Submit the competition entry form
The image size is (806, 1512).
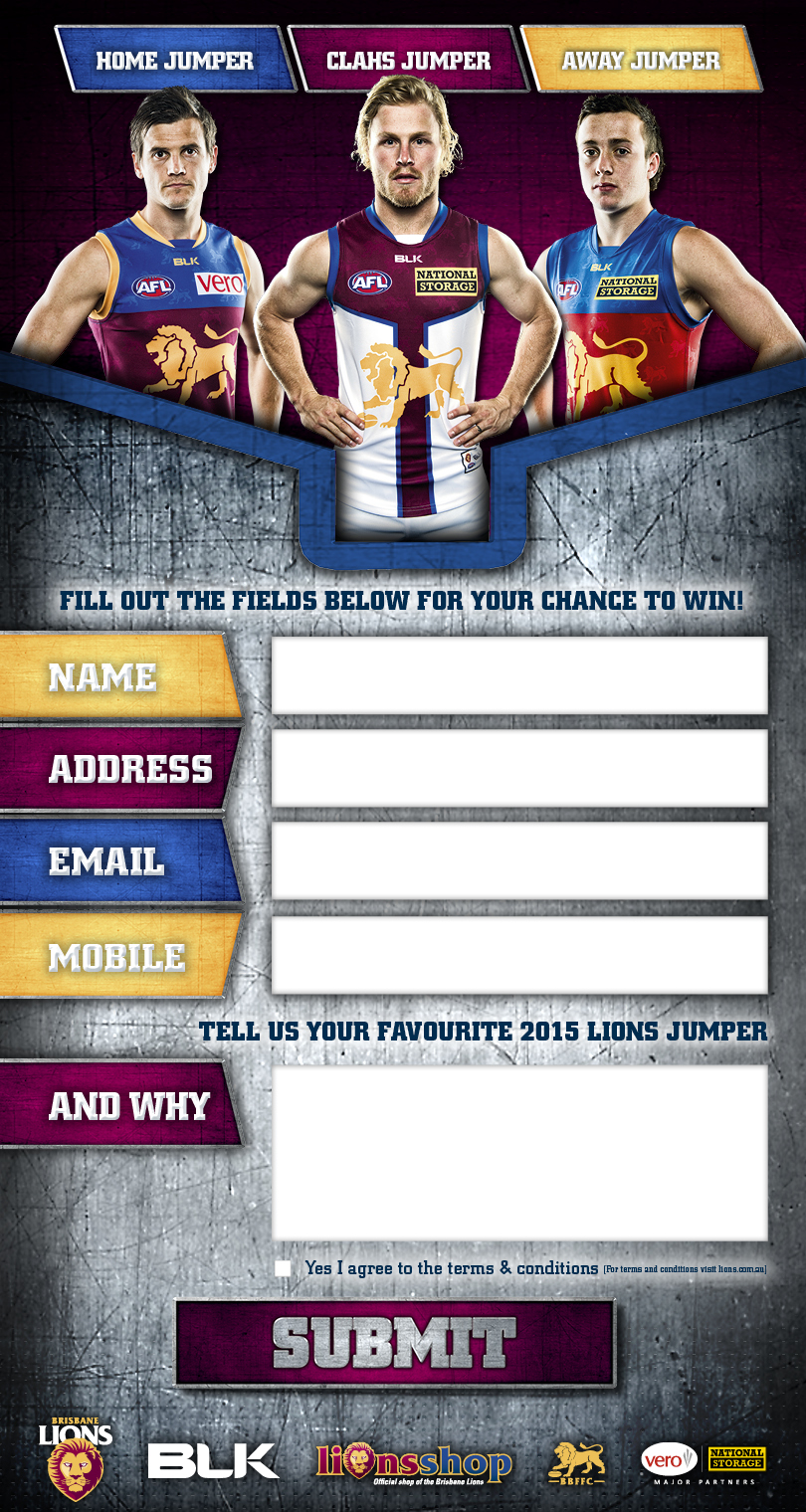point(395,1343)
